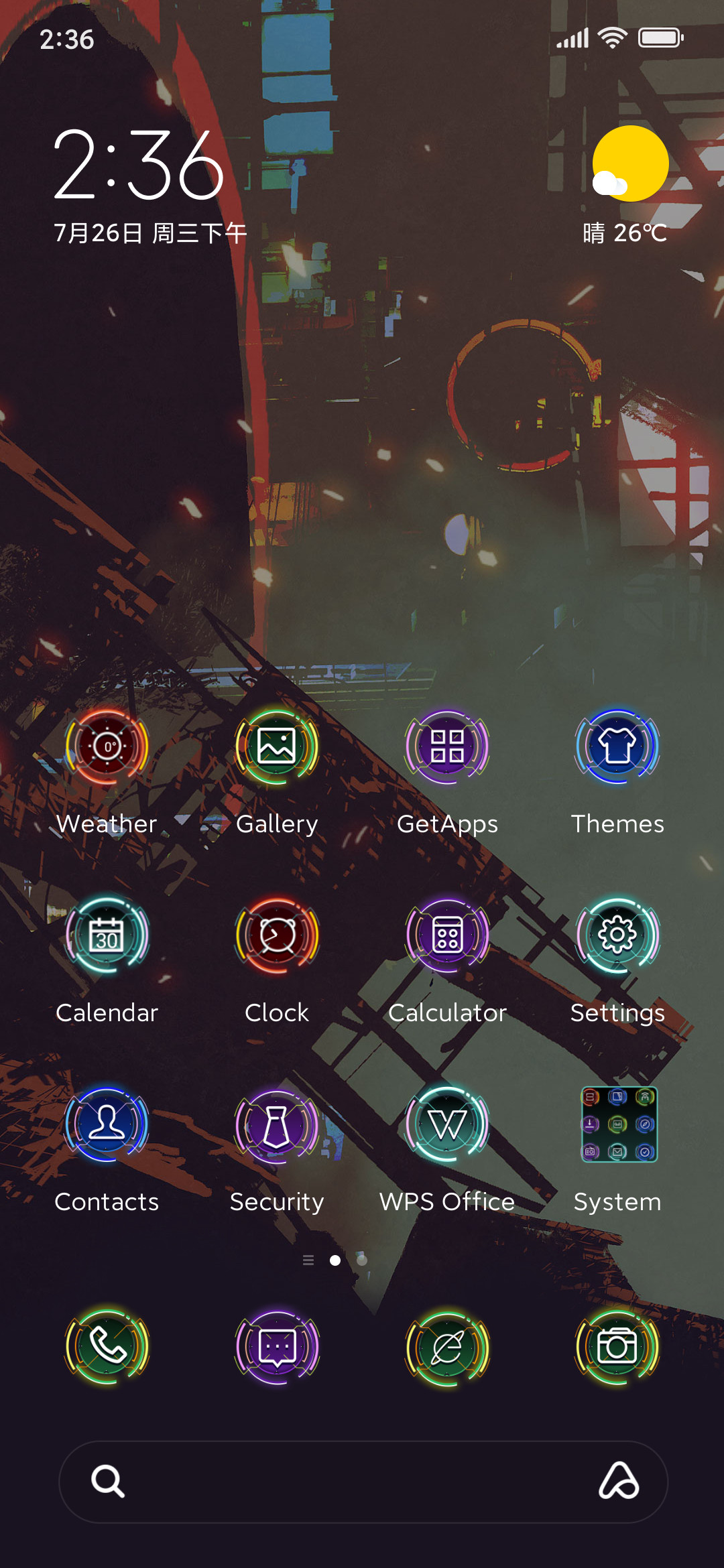Tap the weather widget showing 26℃
The image size is (724, 1568).
[x=626, y=186]
